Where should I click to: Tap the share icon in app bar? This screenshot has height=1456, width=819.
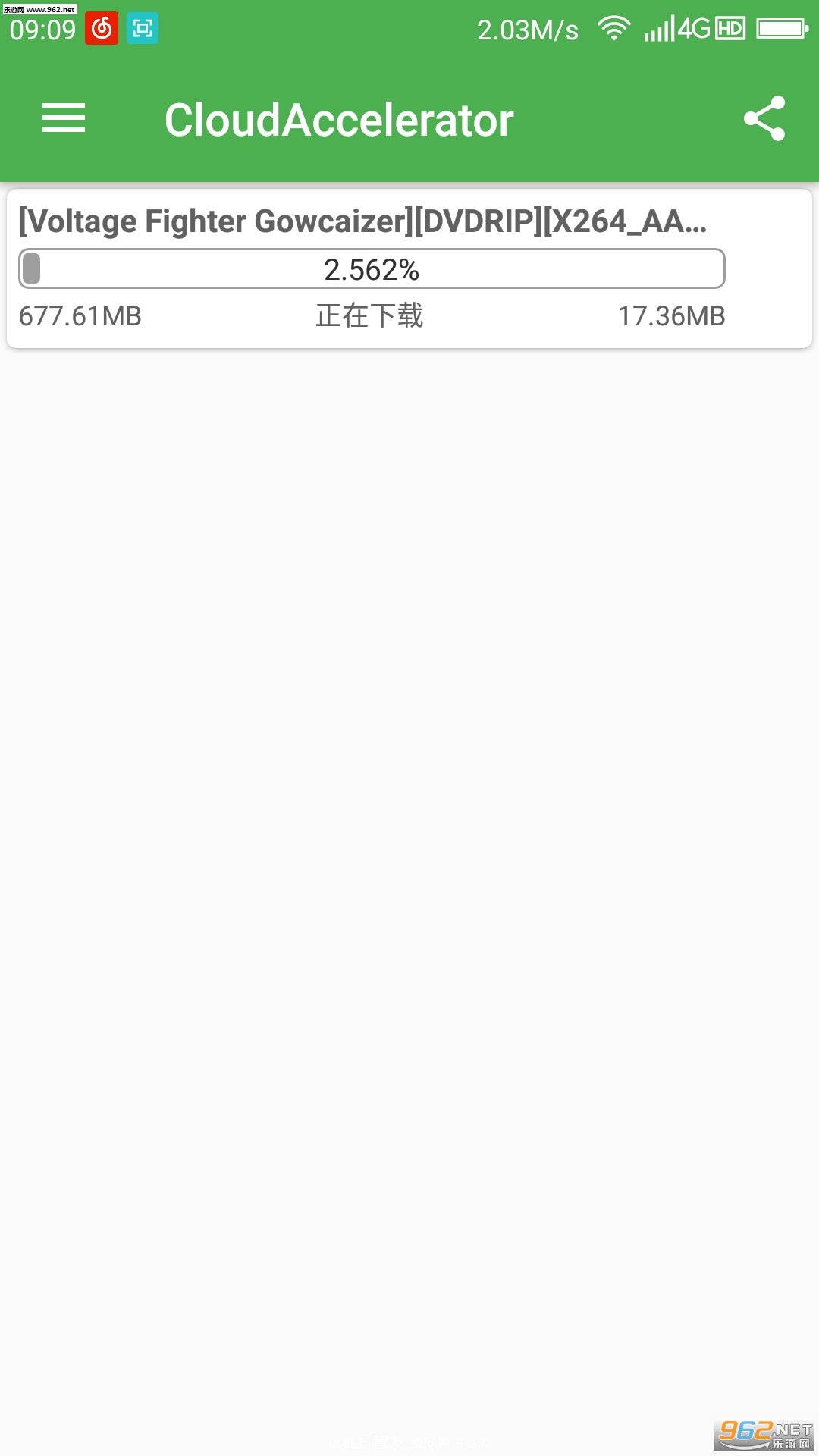pyautogui.click(x=764, y=118)
